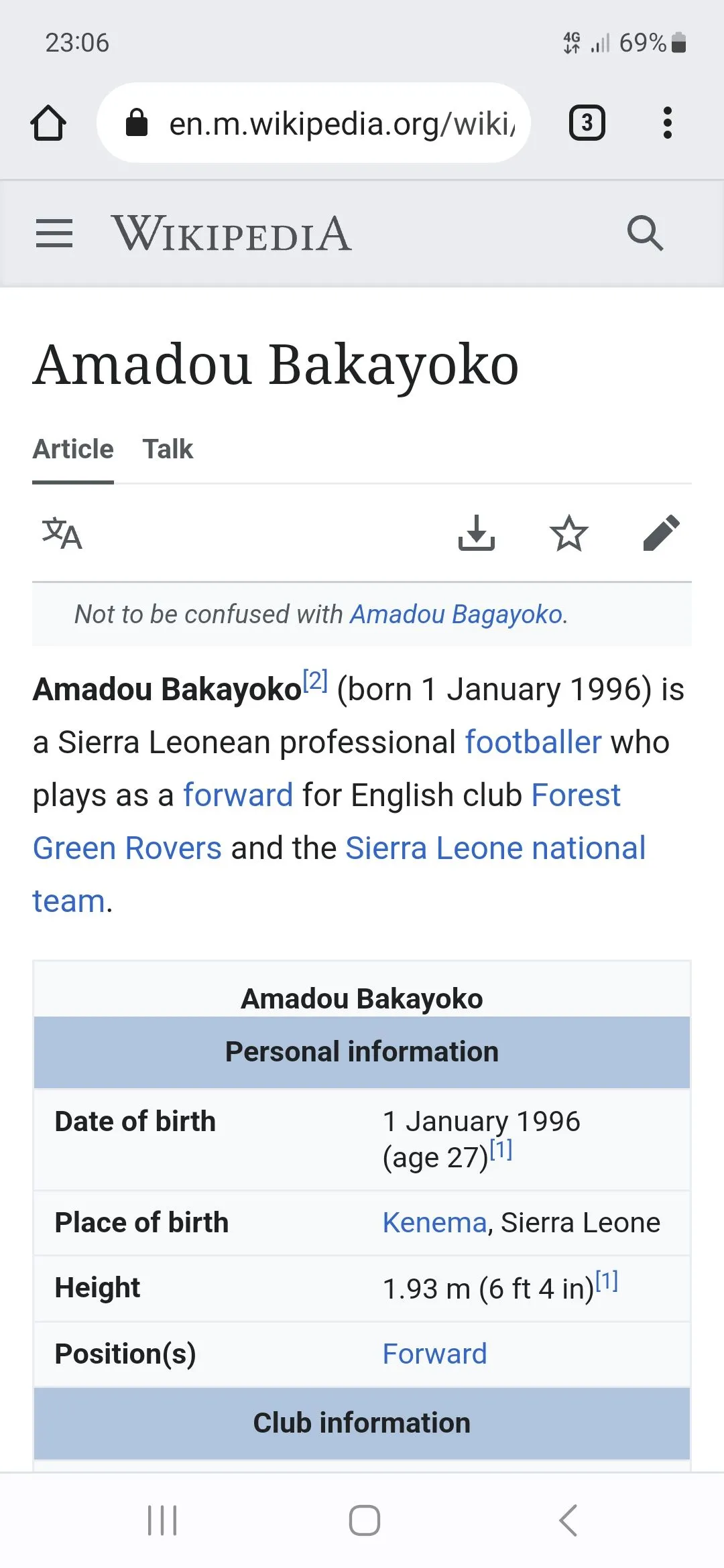Viewport: 724px width, 1568px height.
Task: Open the browser overflow menu
Action: [666, 123]
